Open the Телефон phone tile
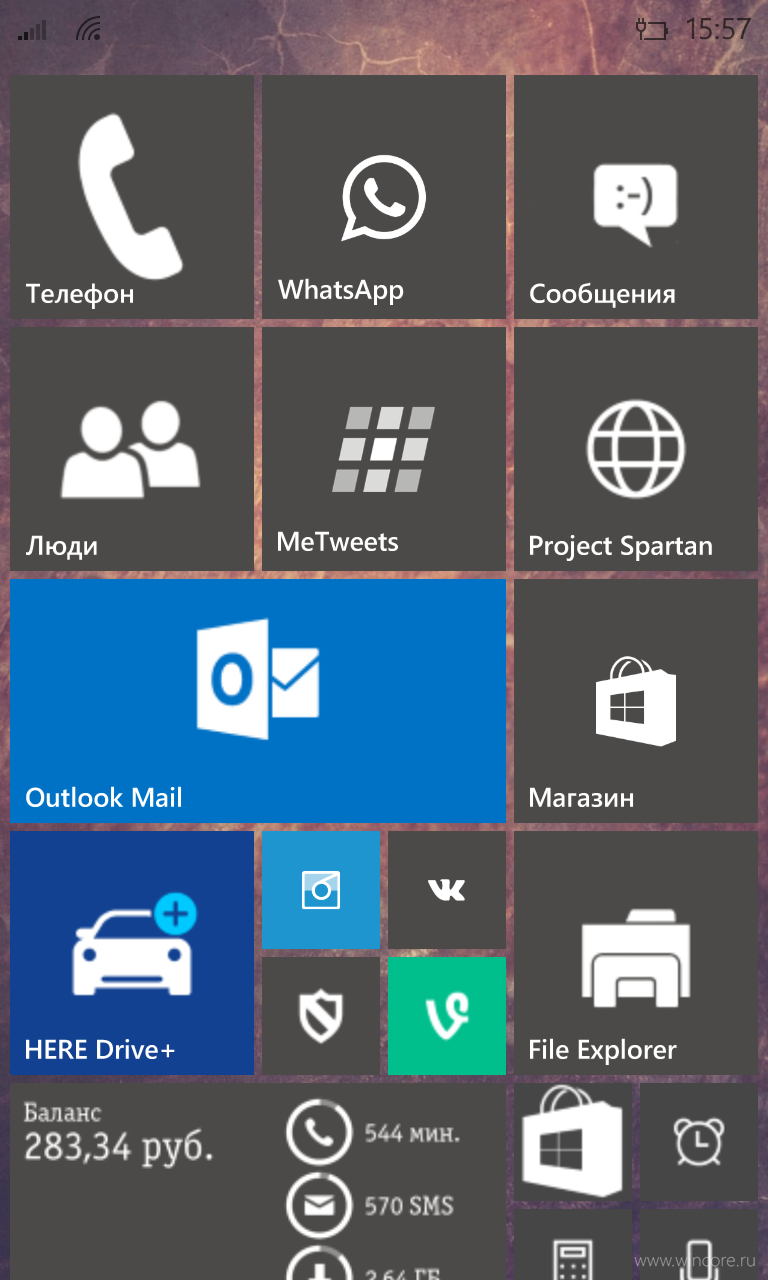 click(x=132, y=197)
